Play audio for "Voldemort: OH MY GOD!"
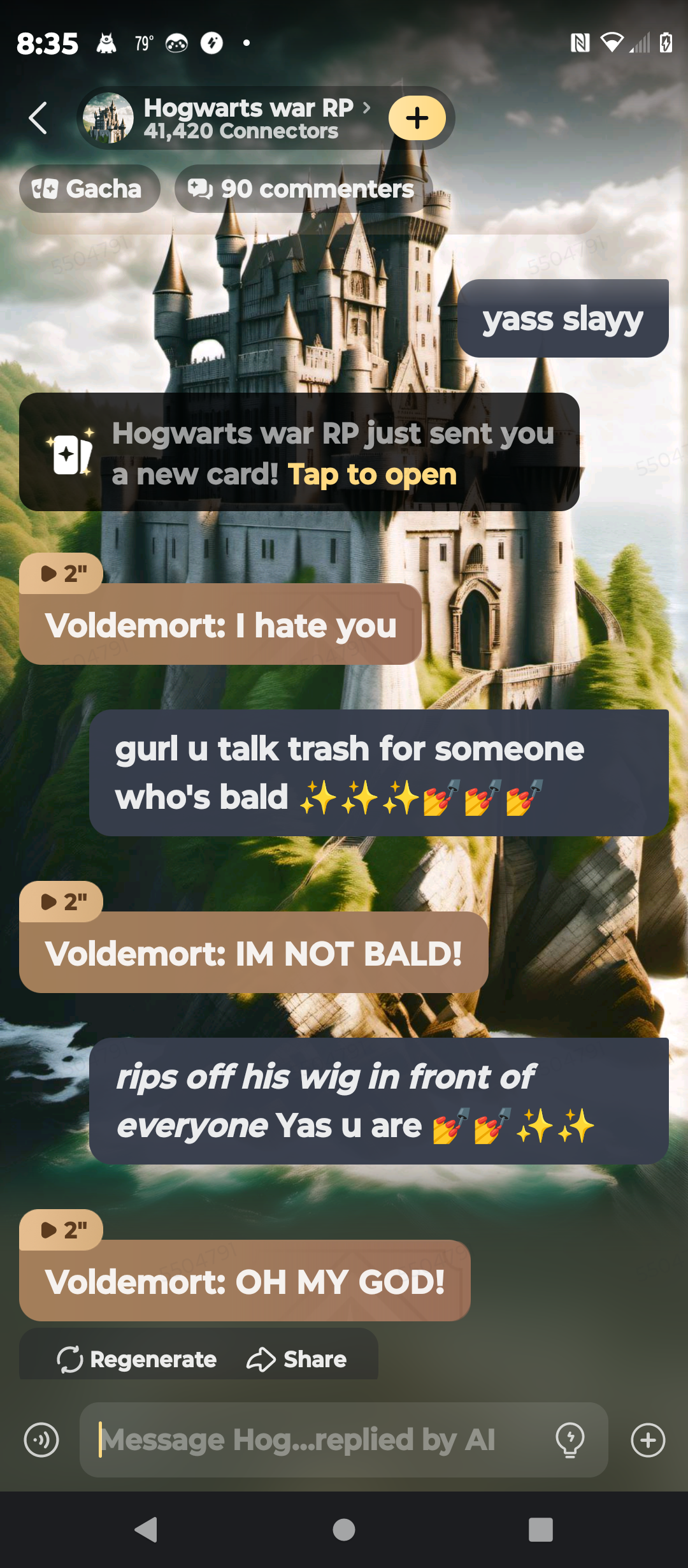This screenshot has height=1568, width=688. click(x=62, y=1230)
